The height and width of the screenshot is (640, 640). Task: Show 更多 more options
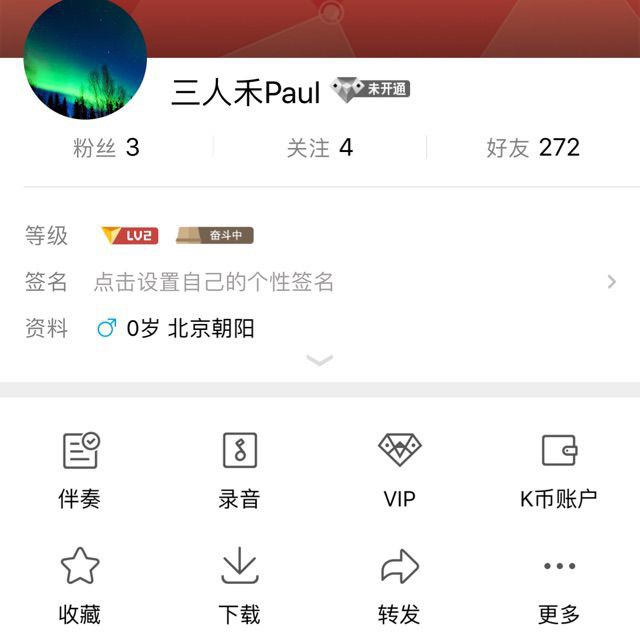559,585
